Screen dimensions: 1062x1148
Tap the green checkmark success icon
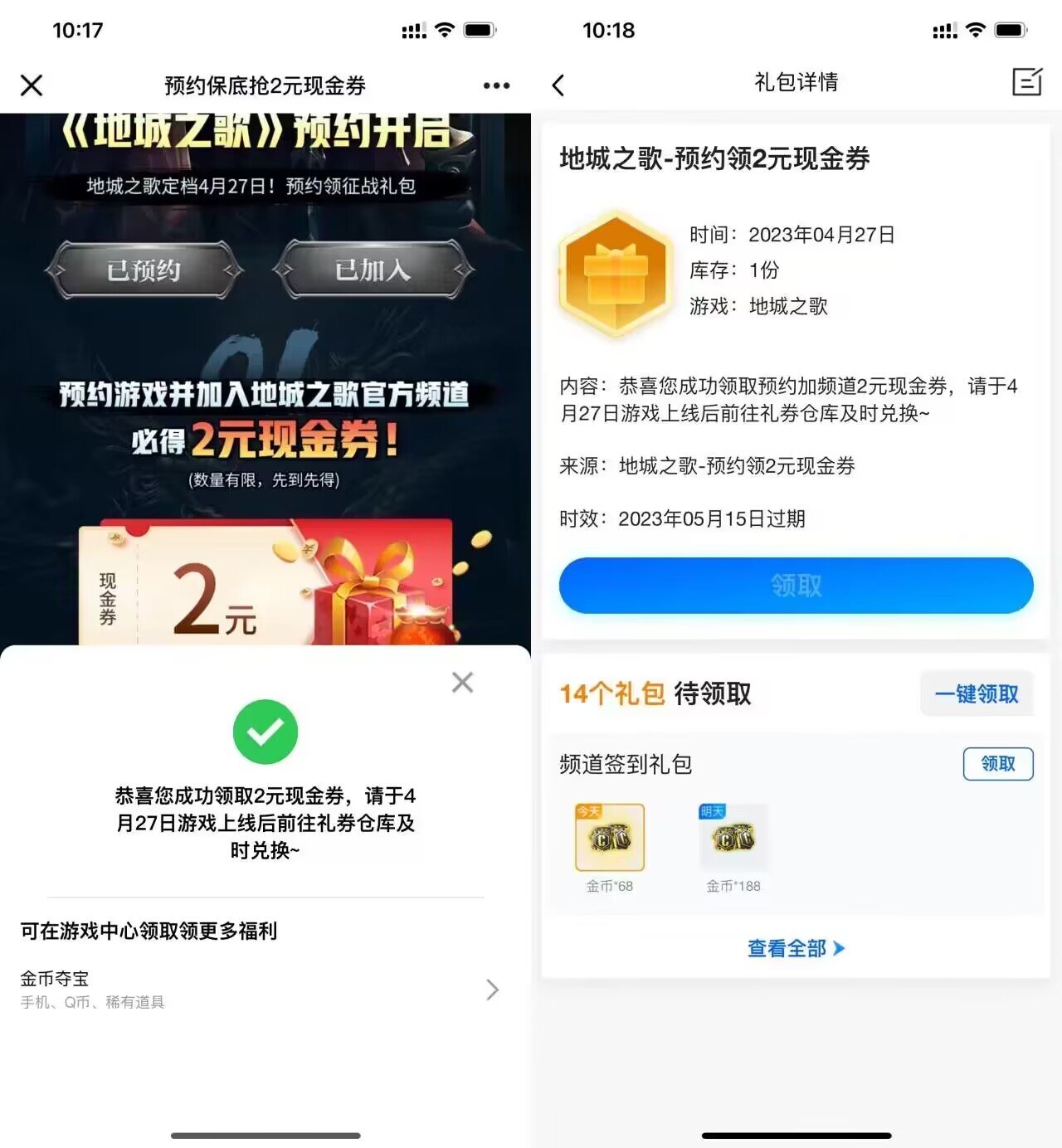[265, 732]
